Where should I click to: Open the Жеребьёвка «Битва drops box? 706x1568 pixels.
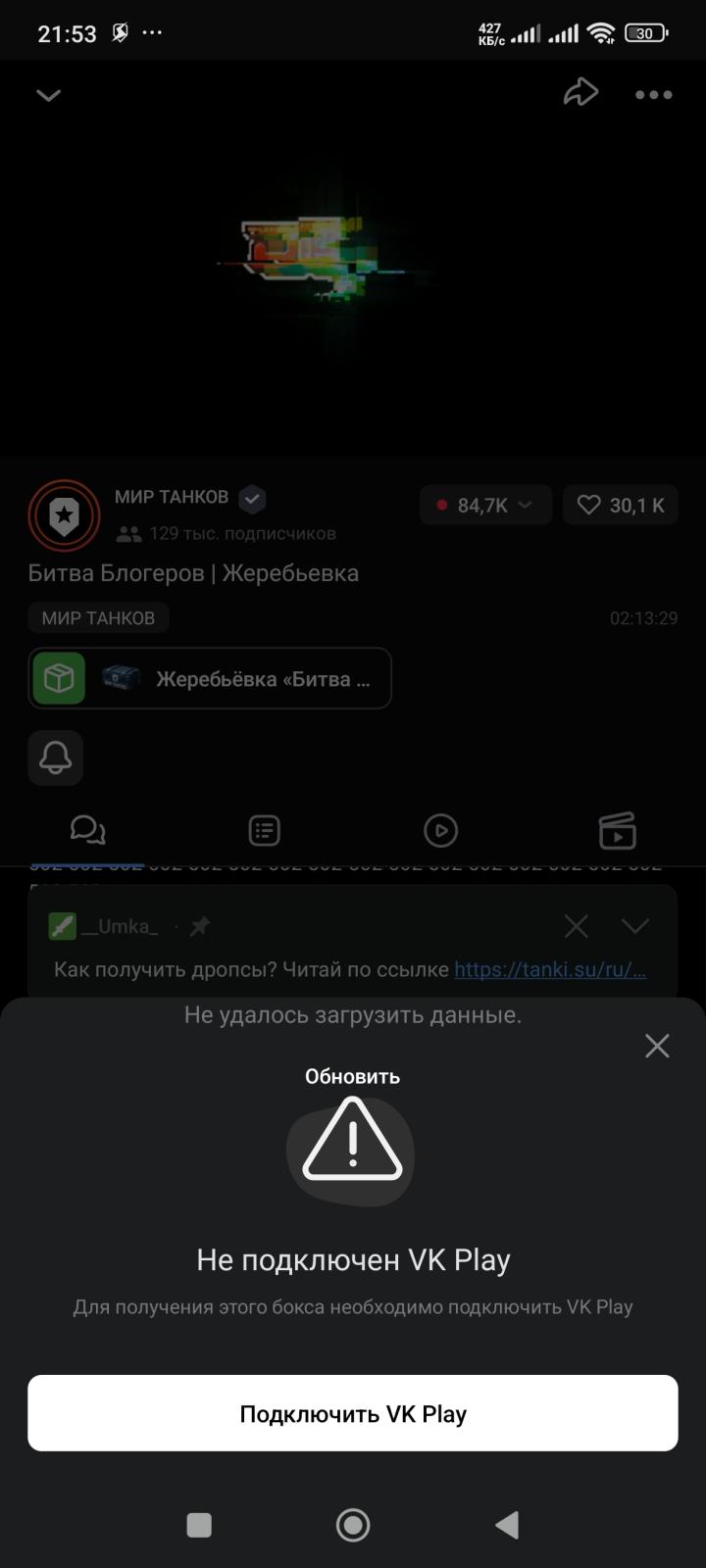coord(210,678)
